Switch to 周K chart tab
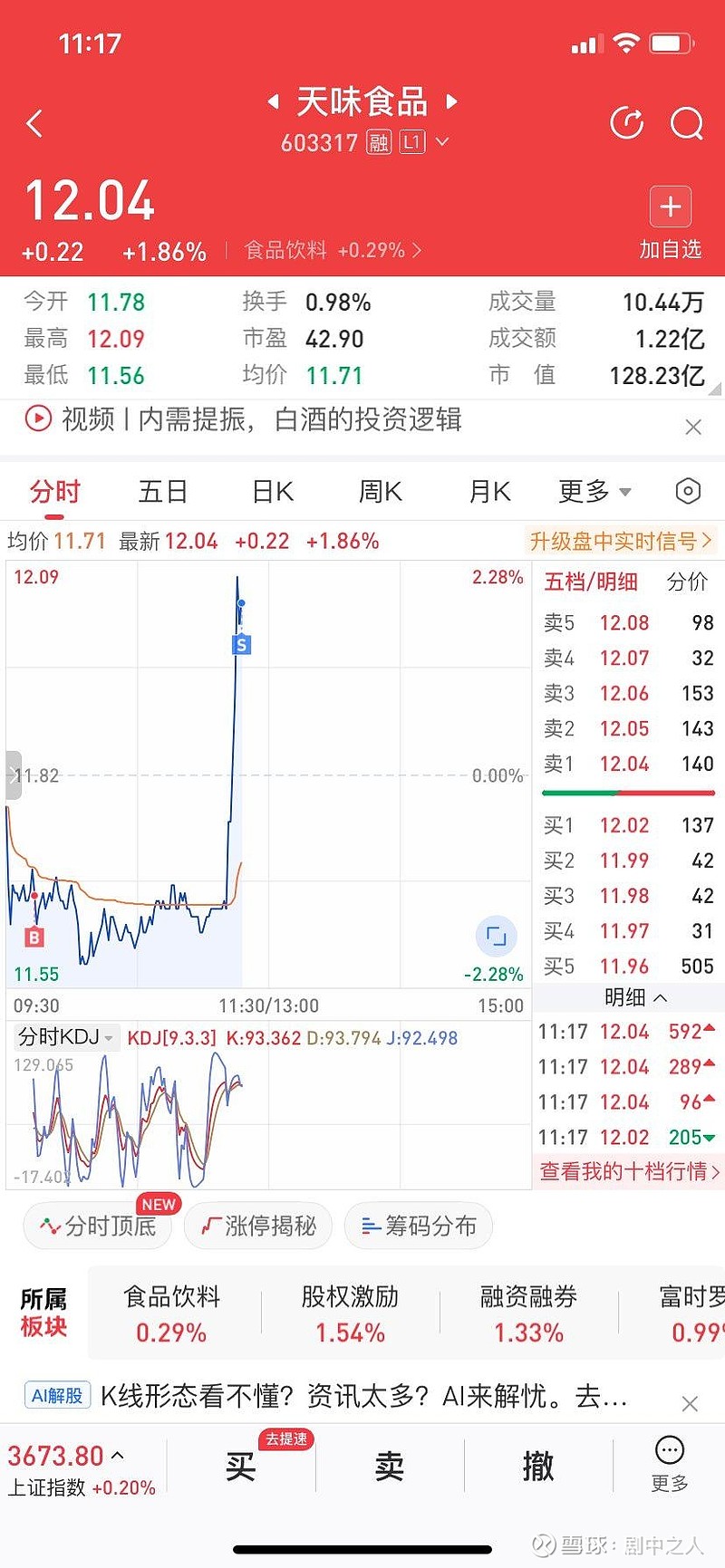Screen dimensions: 725x1568 pos(381,492)
